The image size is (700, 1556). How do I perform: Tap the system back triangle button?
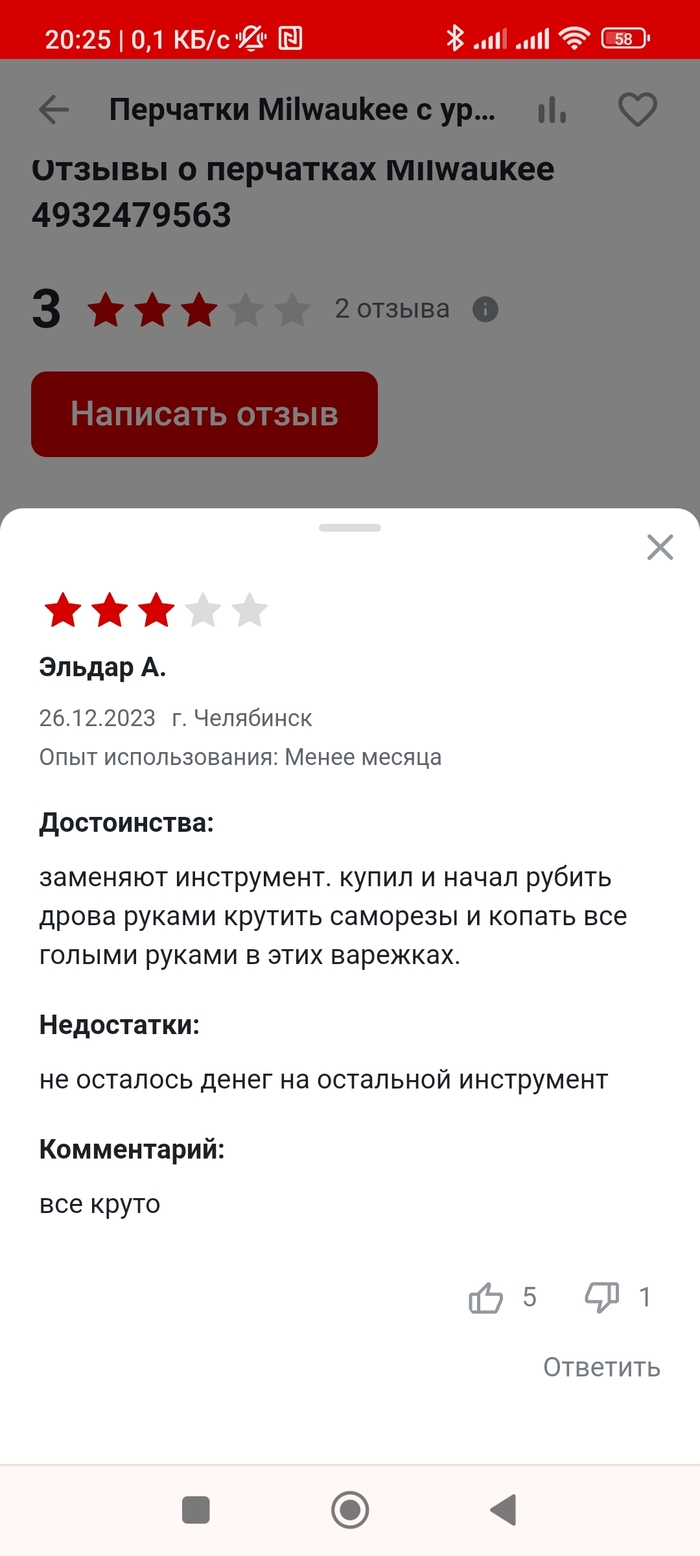tap(503, 1509)
